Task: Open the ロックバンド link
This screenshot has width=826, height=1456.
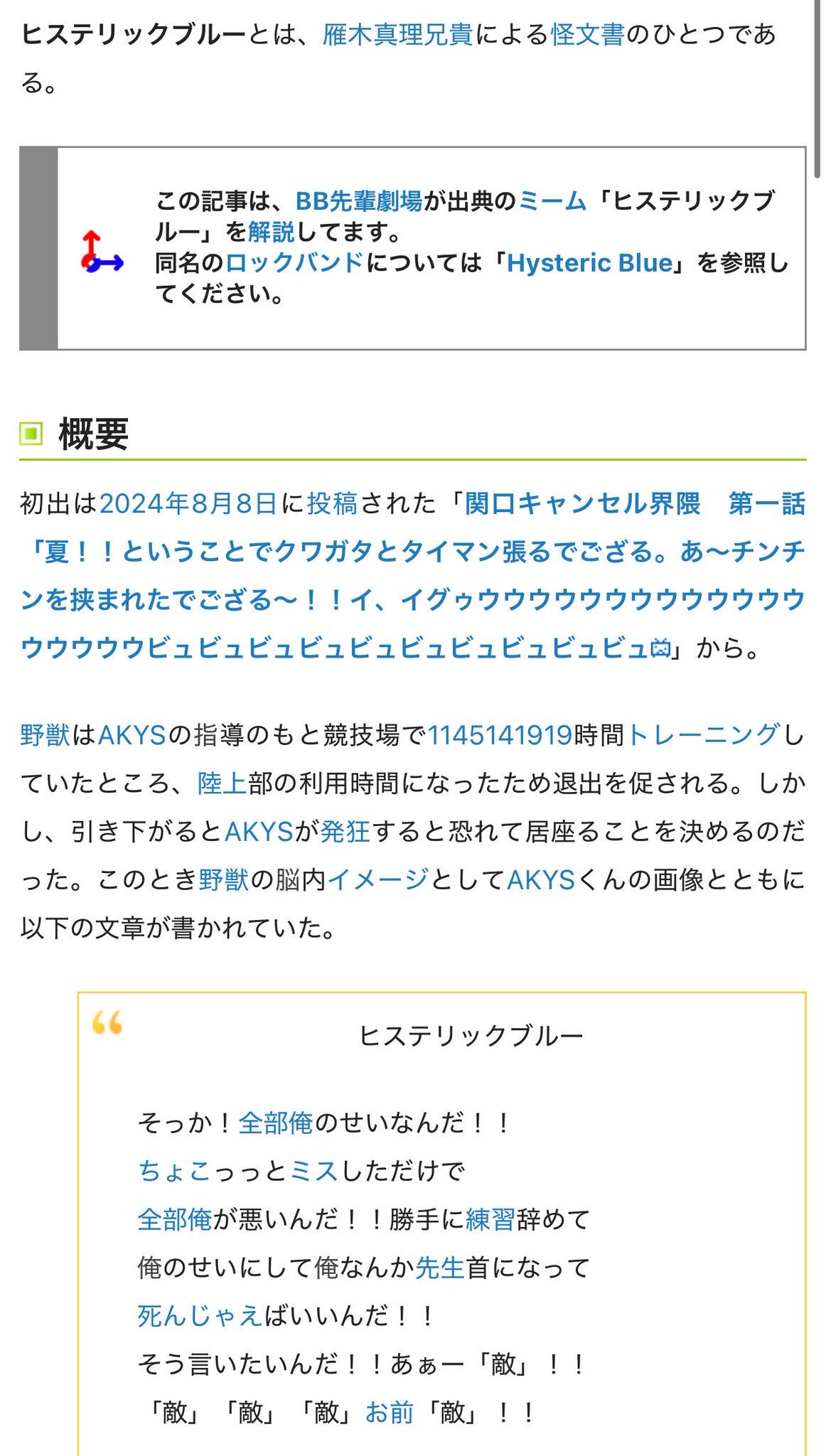Action: [295, 263]
